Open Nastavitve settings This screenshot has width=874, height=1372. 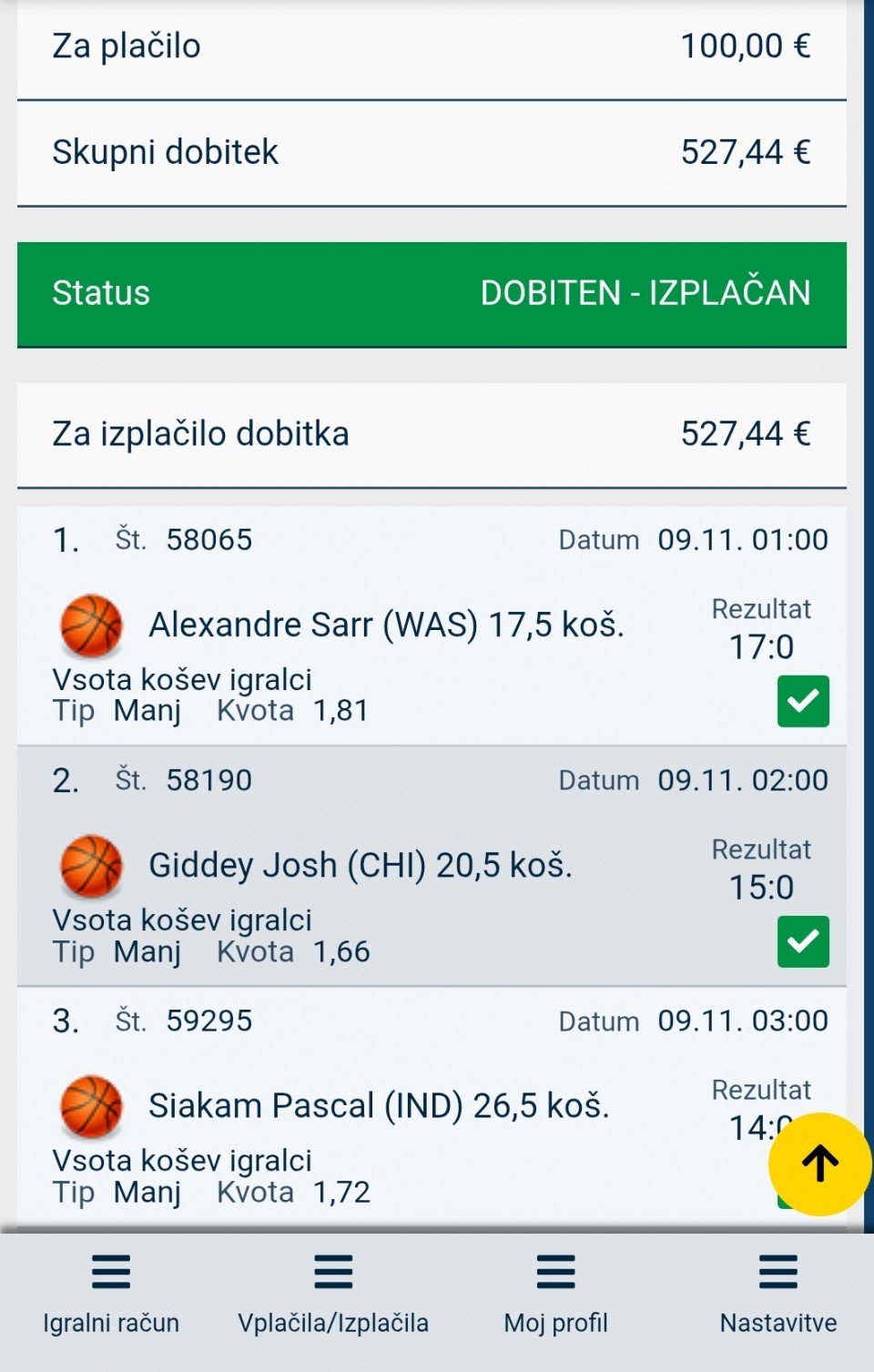pos(777,1294)
